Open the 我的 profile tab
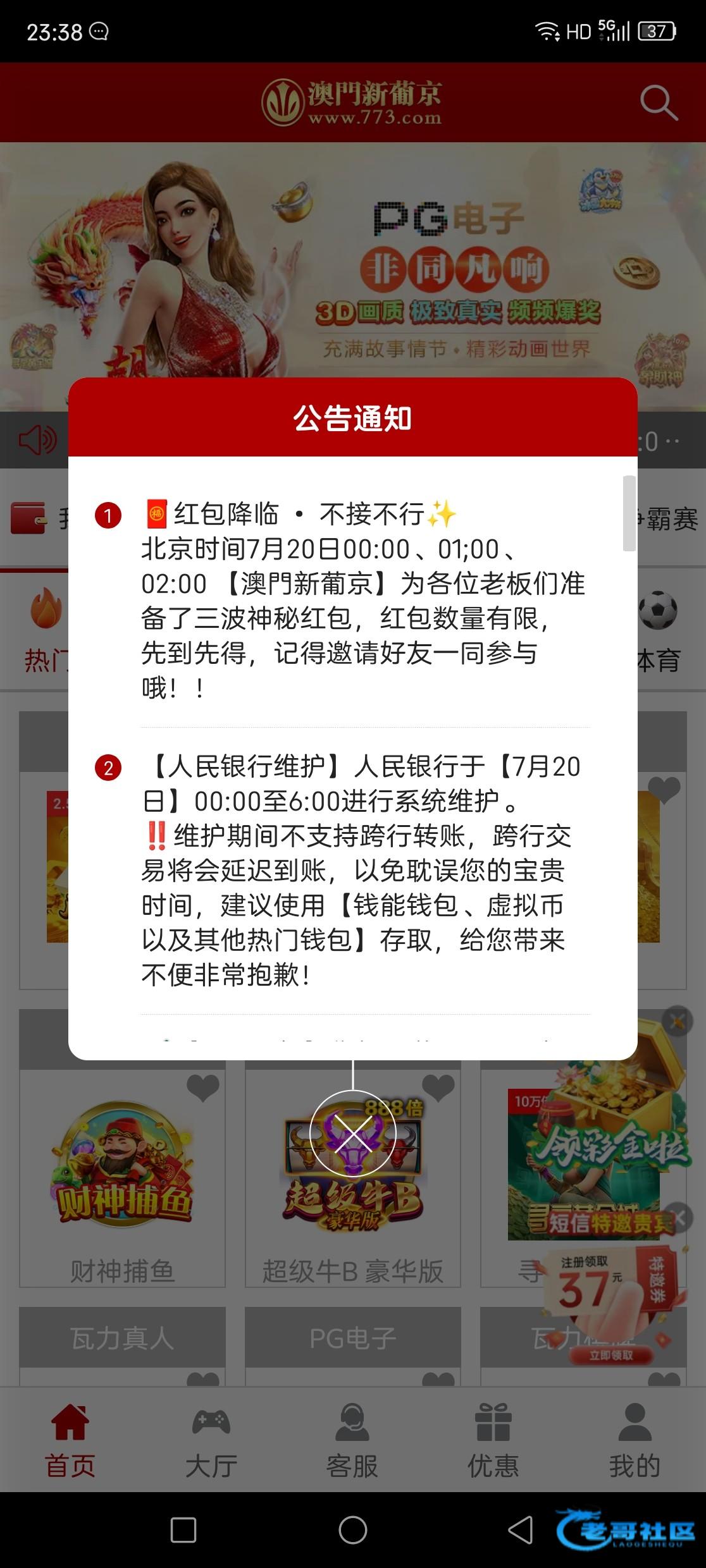The width and height of the screenshot is (706, 1568). click(635, 1442)
